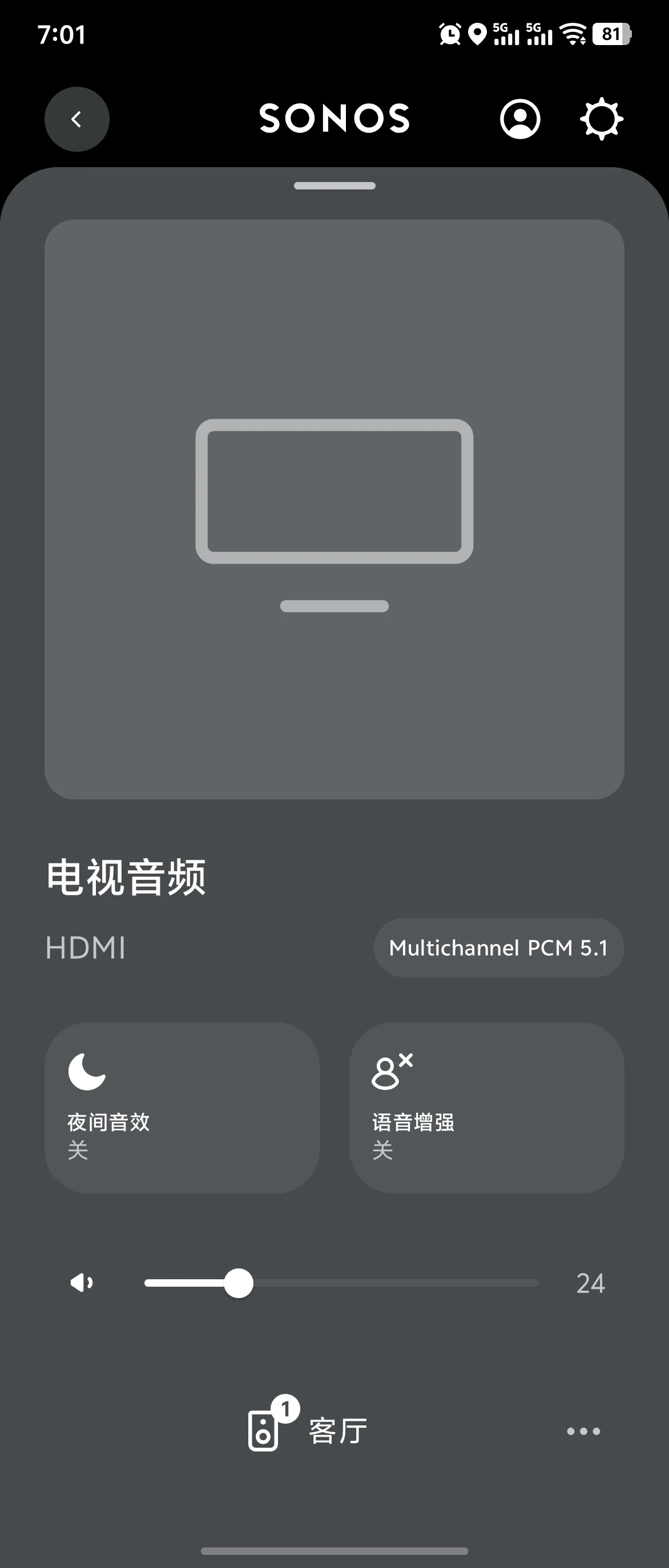Viewport: 669px width, 1568px height.
Task: Set volume at the slider's midpoint
Action: (341, 1283)
